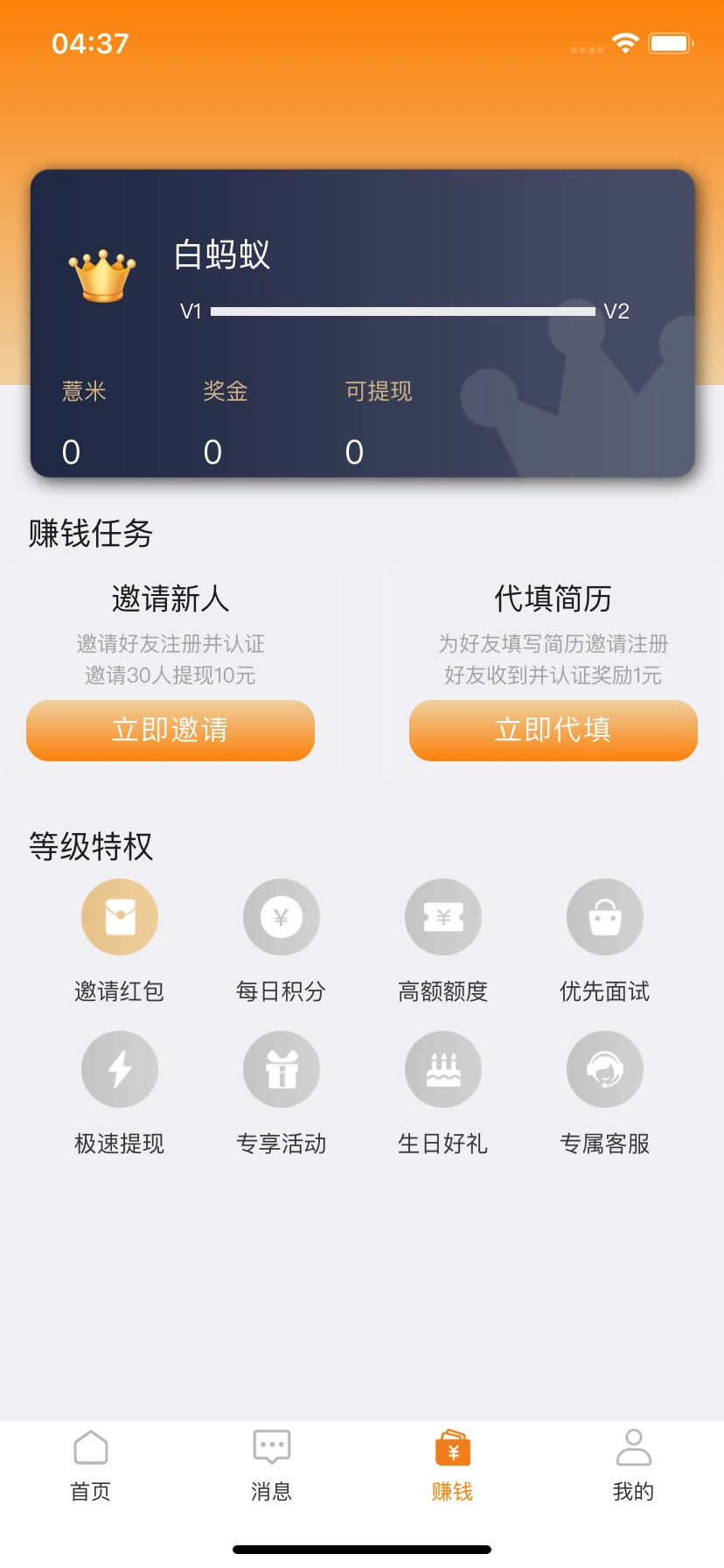The height and width of the screenshot is (1568, 724).
Task: Open the 专享活动 gift icon
Action: pyautogui.click(x=281, y=1068)
